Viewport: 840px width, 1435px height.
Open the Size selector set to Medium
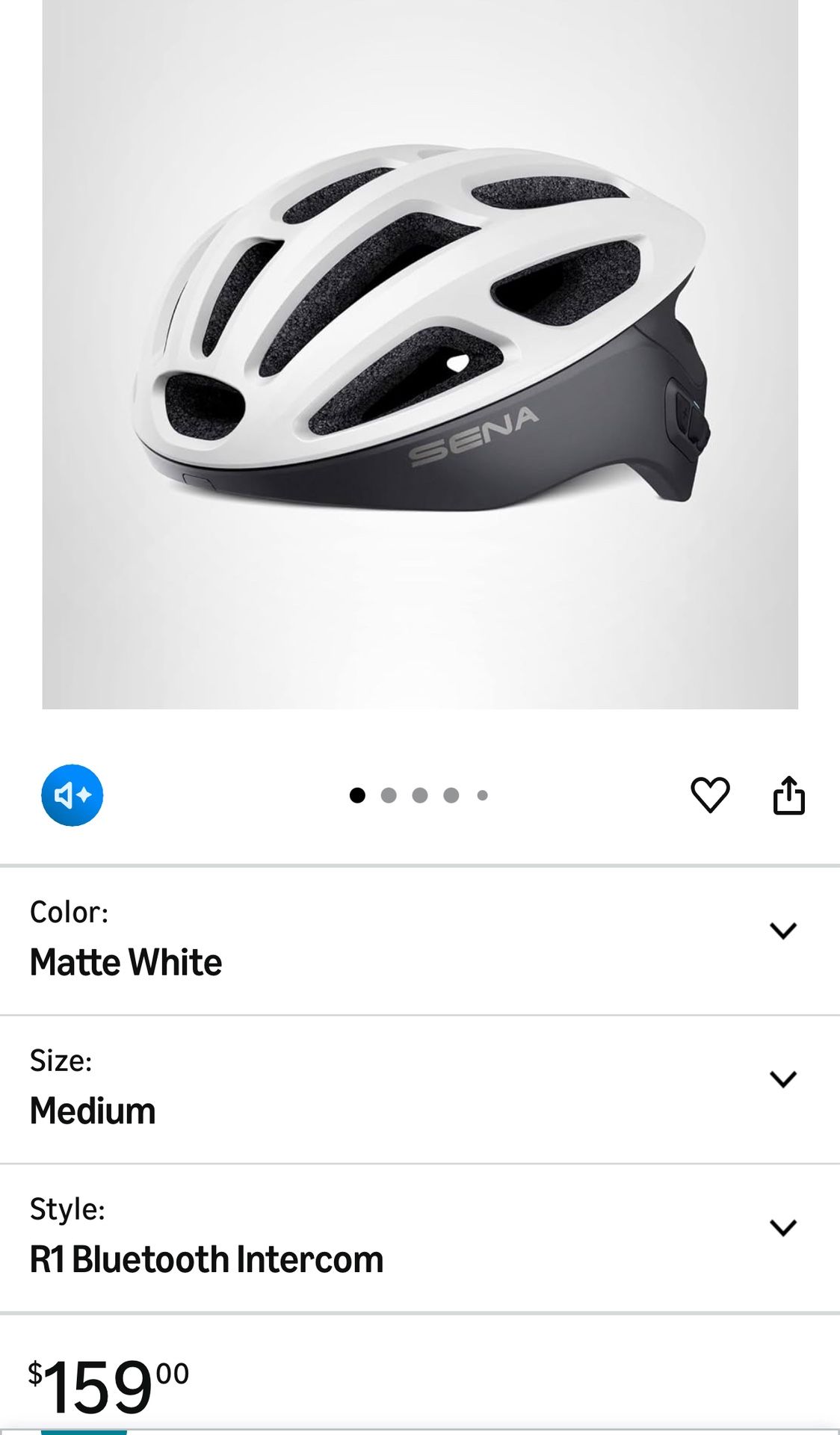[782, 1079]
